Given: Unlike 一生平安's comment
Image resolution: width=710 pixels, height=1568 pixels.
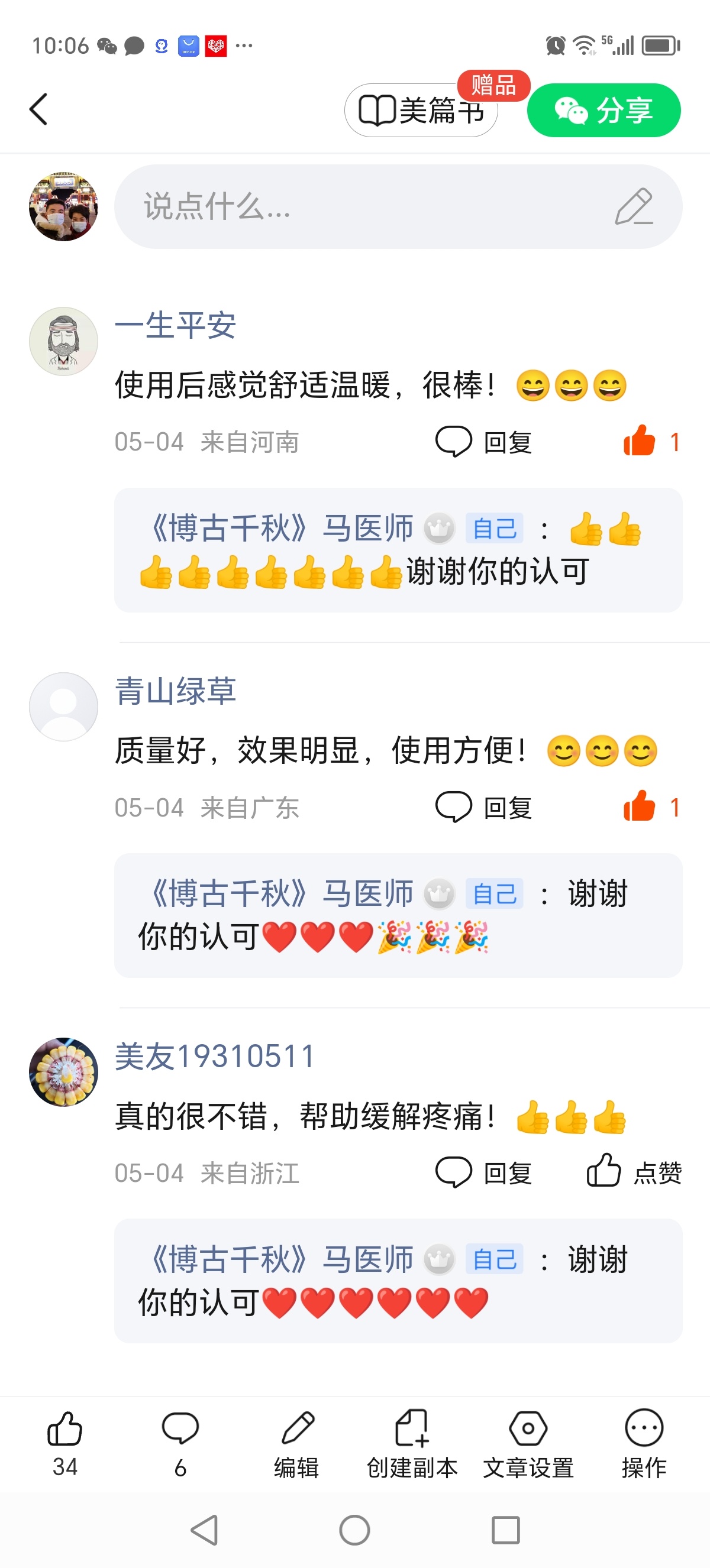Looking at the screenshot, I should pos(640,440).
